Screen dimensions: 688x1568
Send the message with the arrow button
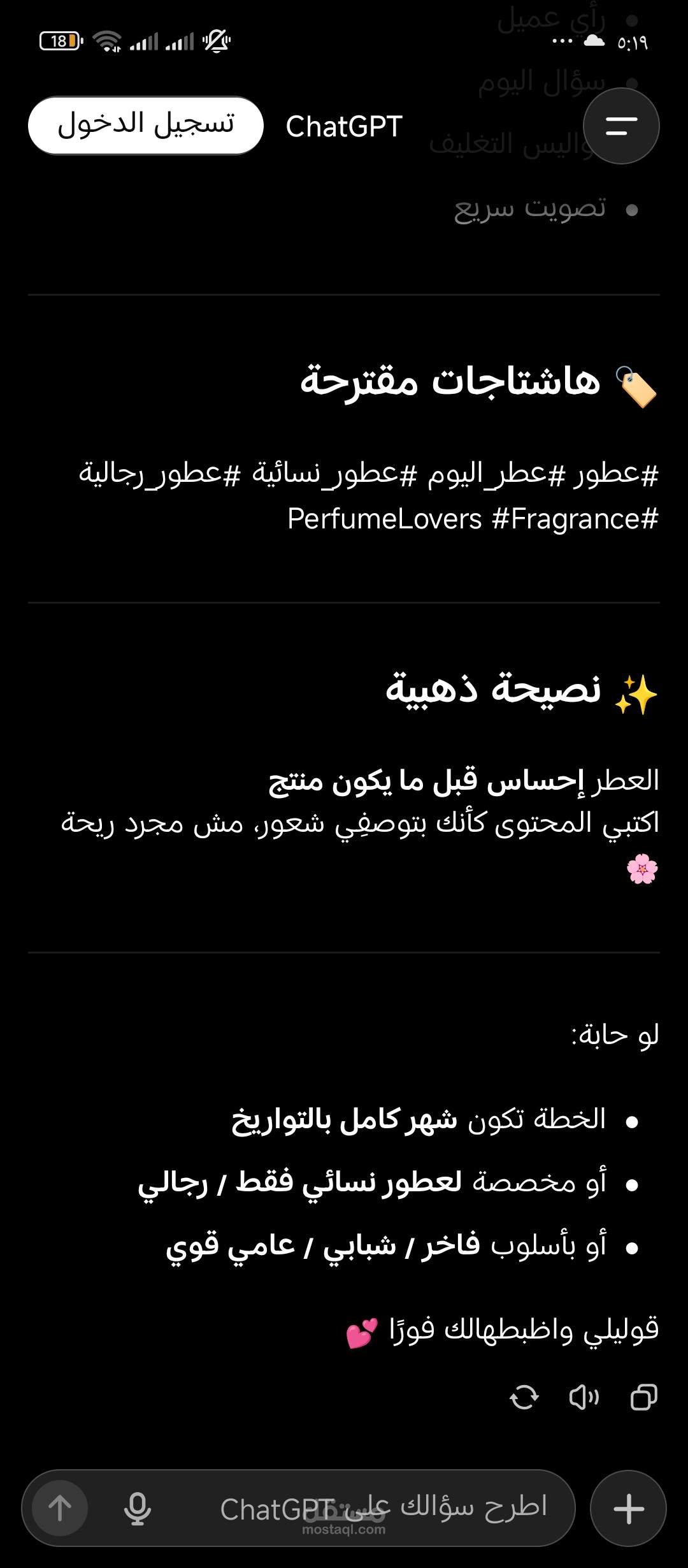coord(61,1509)
